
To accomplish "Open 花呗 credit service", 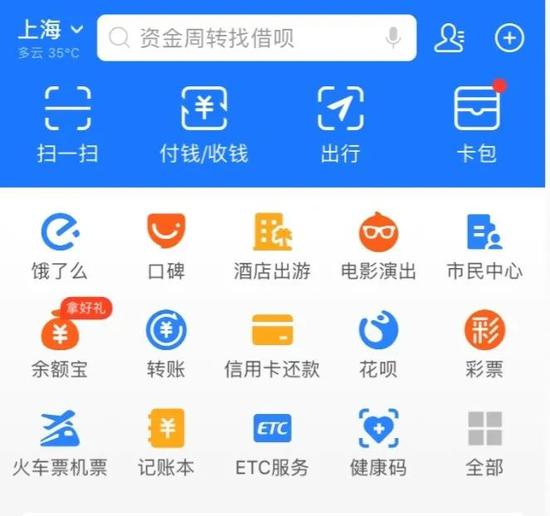I will pos(378,344).
